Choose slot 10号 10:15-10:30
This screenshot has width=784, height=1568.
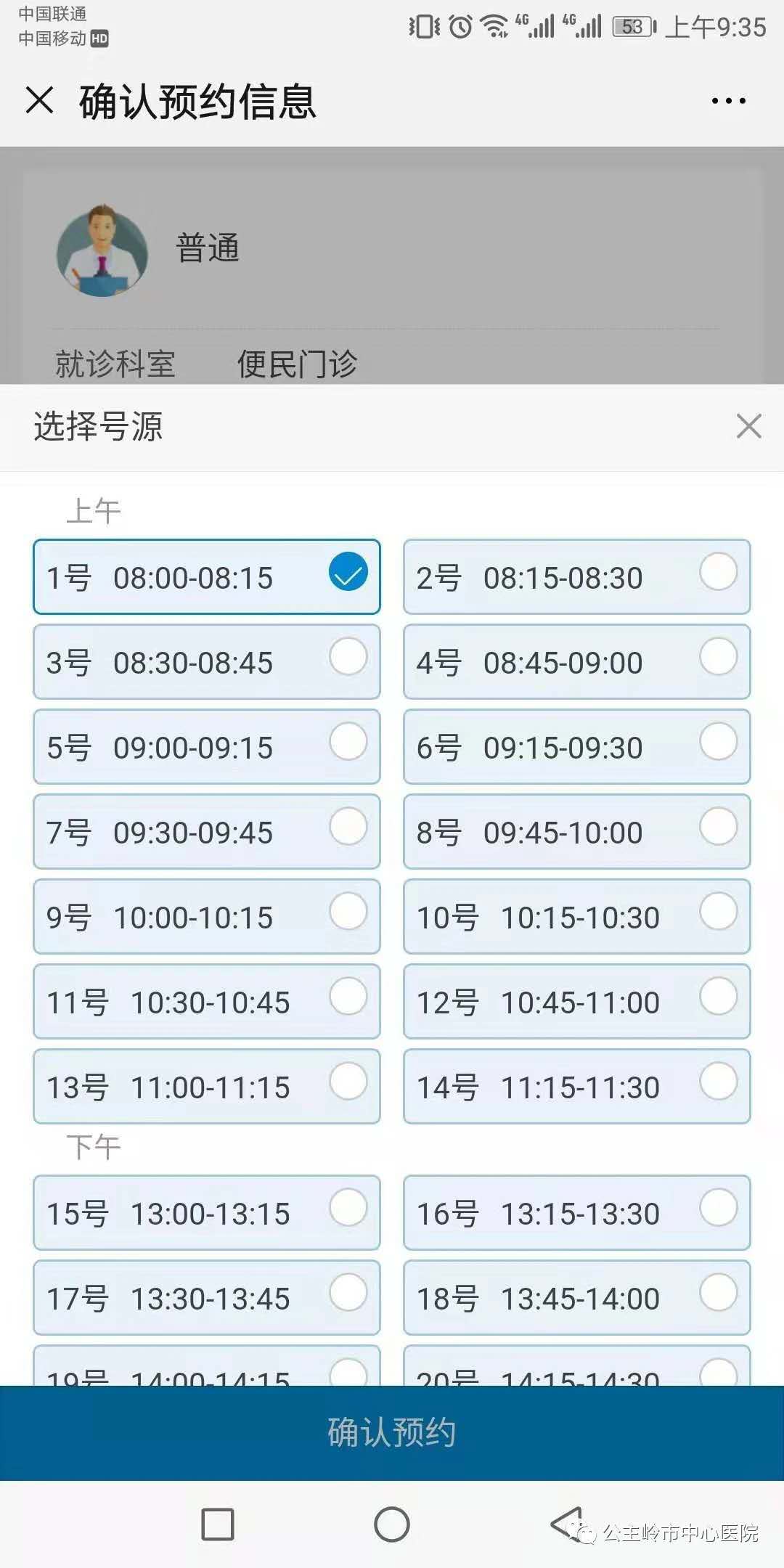(x=576, y=917)
